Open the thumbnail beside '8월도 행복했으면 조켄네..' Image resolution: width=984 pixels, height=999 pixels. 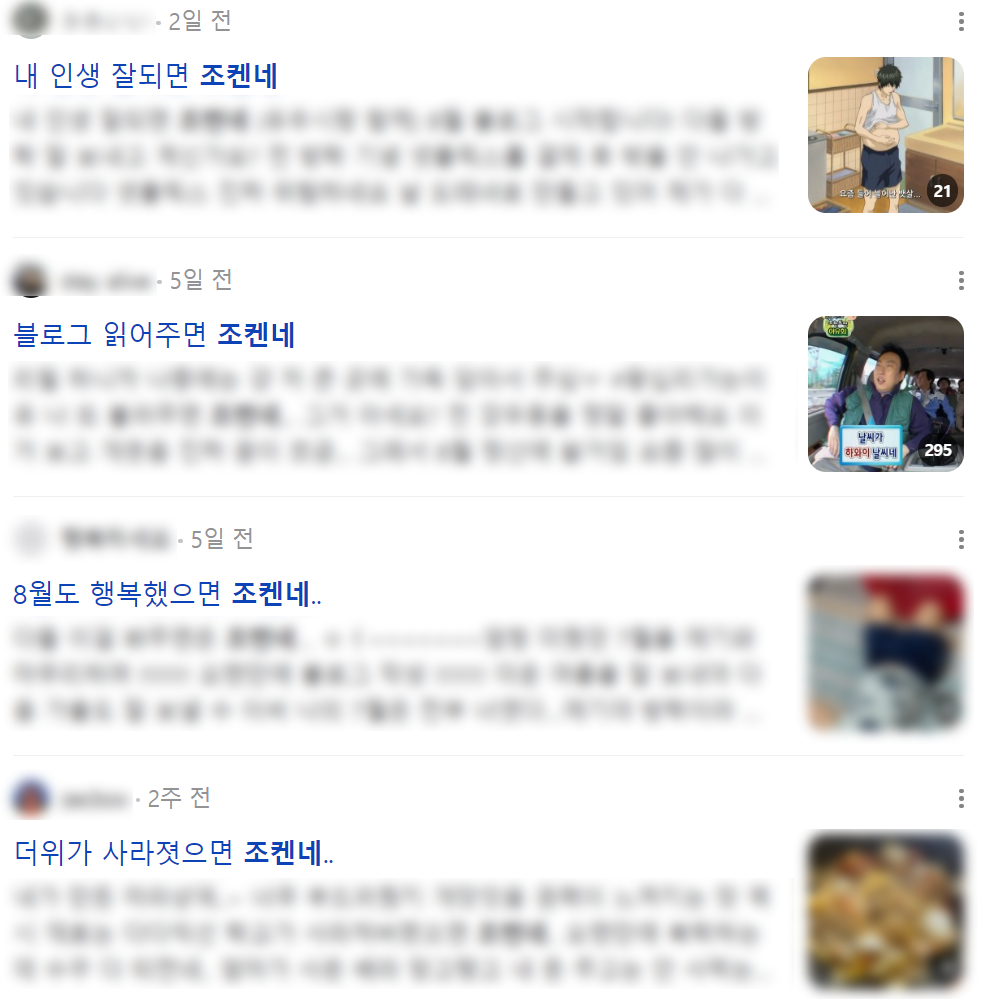[x=885, y=653]
